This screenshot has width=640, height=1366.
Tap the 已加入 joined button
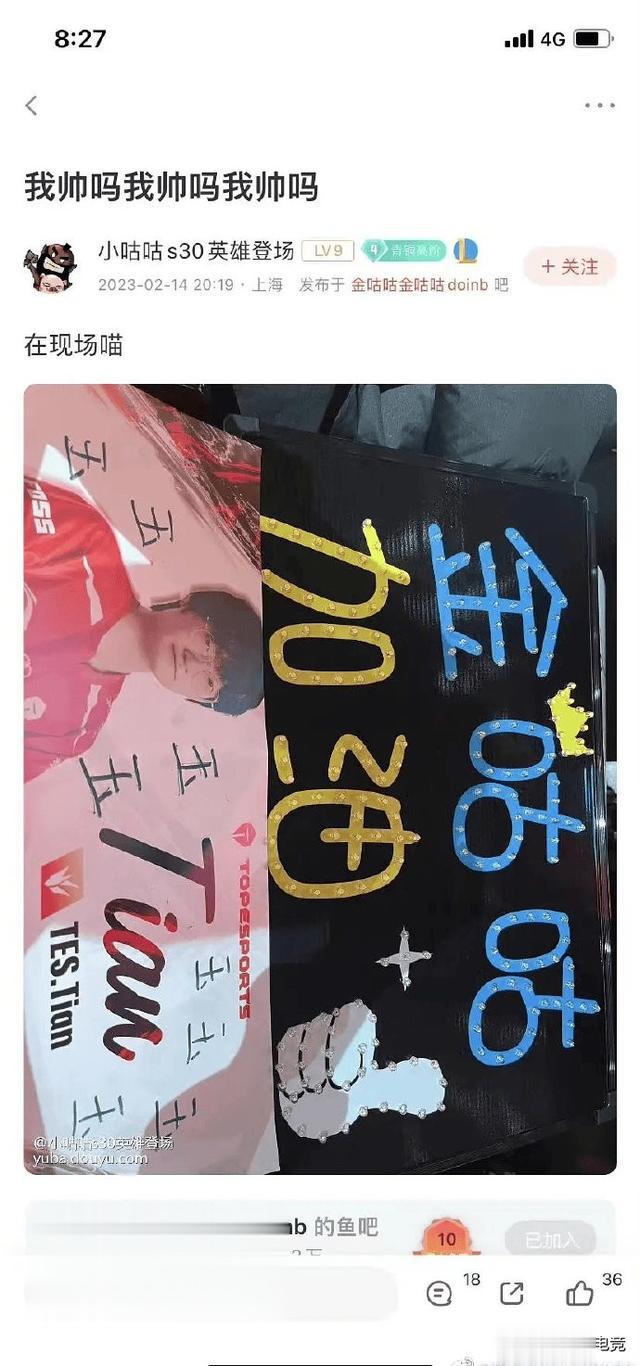[552, 1240]
